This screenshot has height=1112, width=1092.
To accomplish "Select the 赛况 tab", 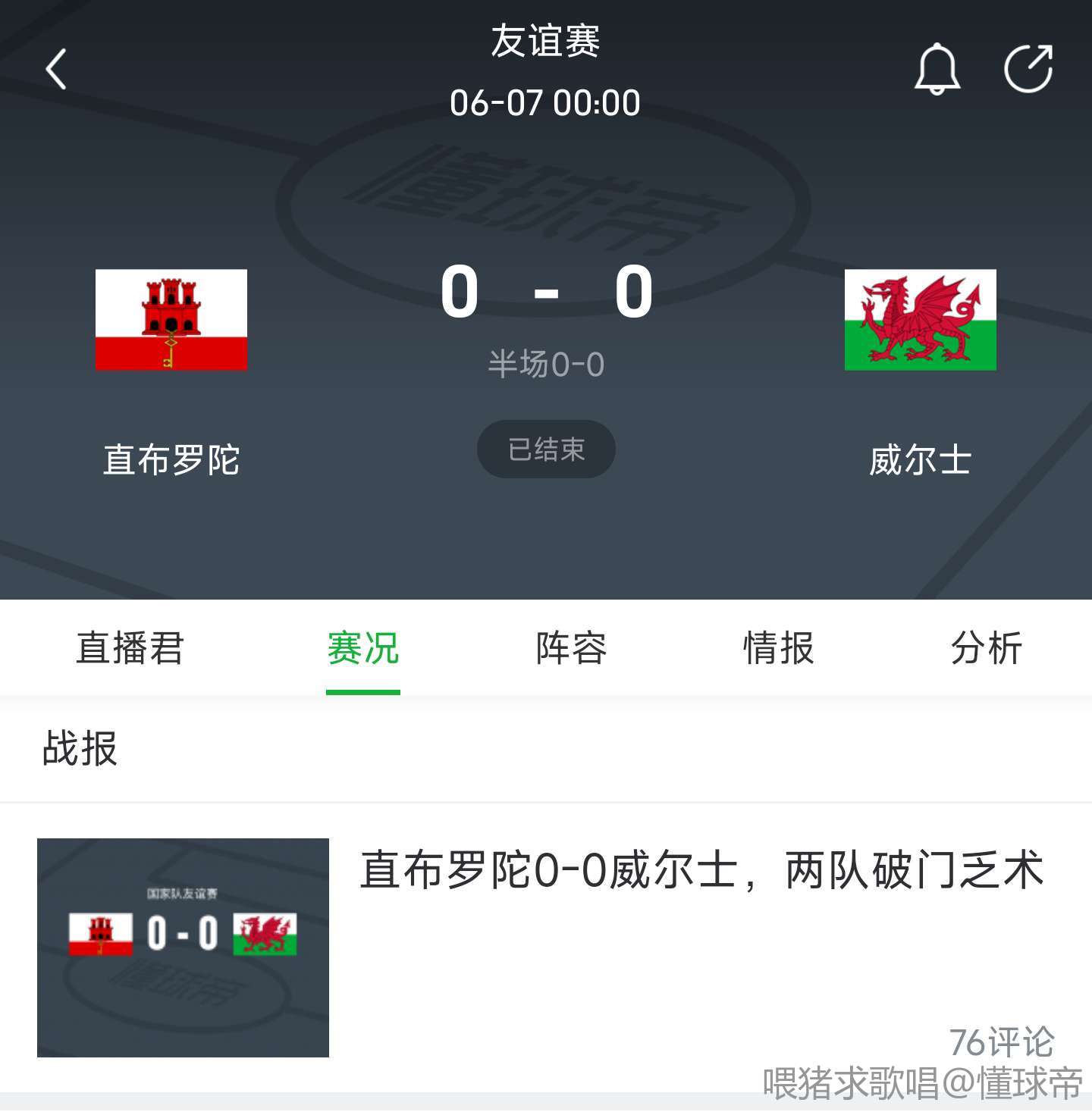I will click(362, 648).
